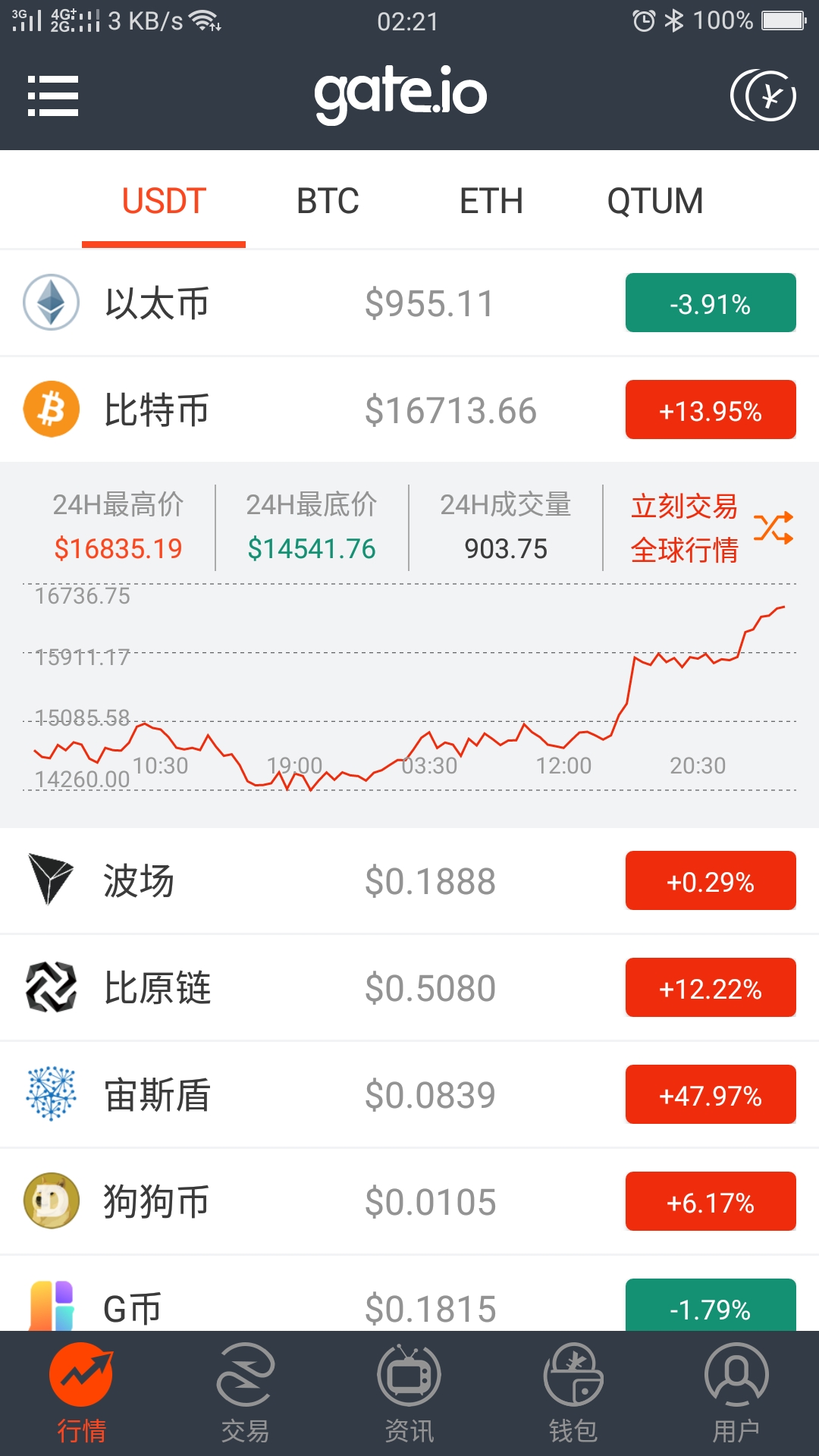
Task: Open the hamburger menu
Action: 53,96
